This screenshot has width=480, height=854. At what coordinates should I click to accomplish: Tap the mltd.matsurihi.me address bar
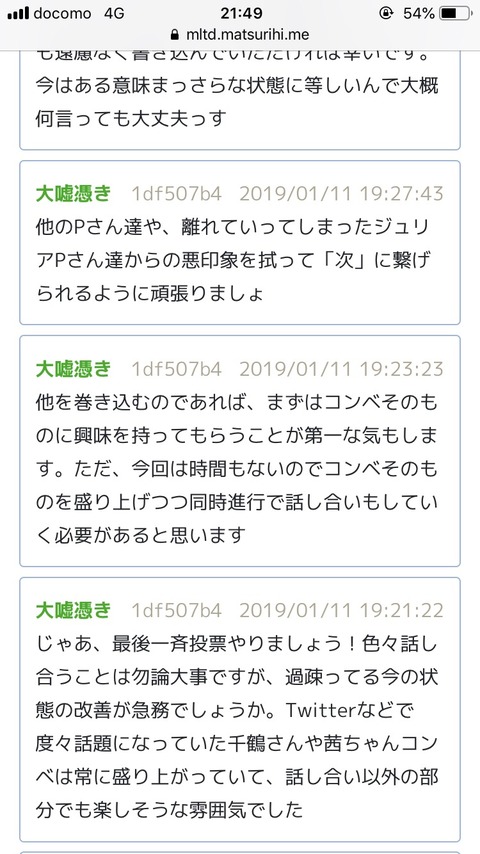[x=240, y=35]
